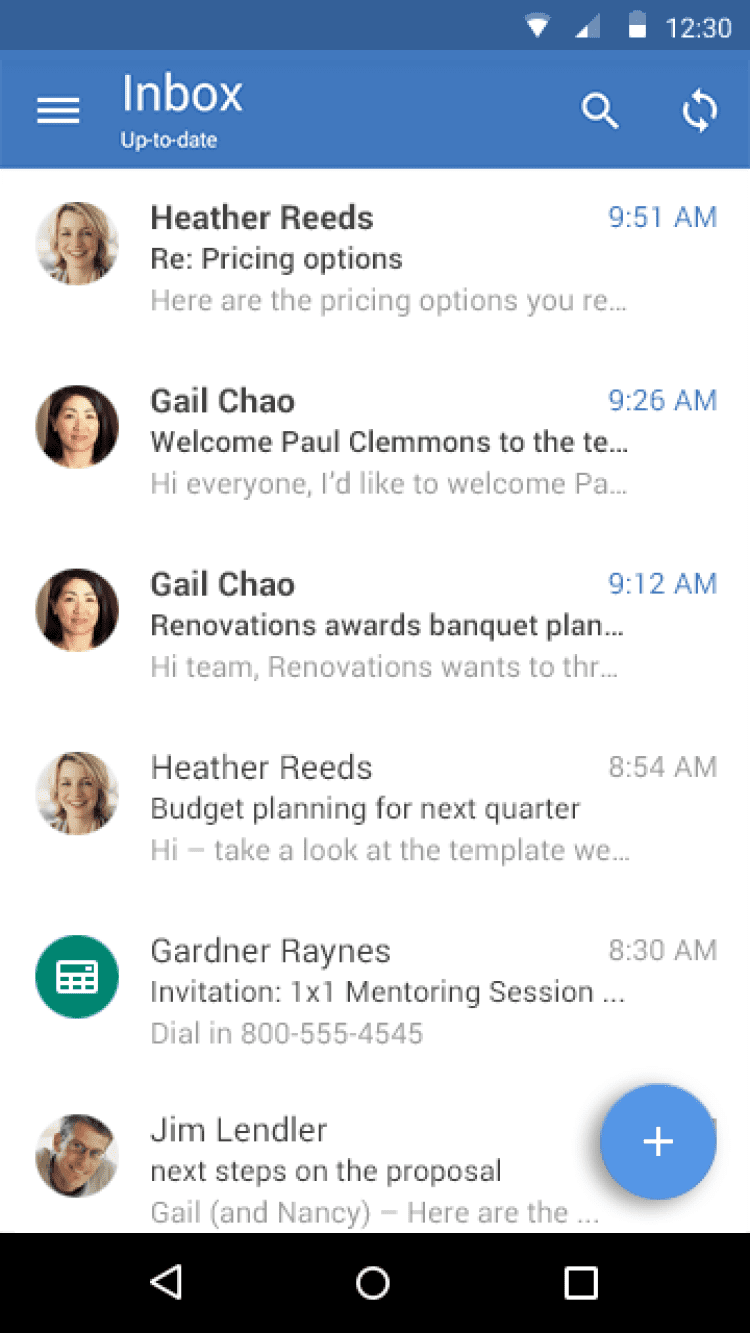Open the Renovations awards banquet email
Image resolution: width=750 pixels, height=1333 pixels.
(388, 626)
